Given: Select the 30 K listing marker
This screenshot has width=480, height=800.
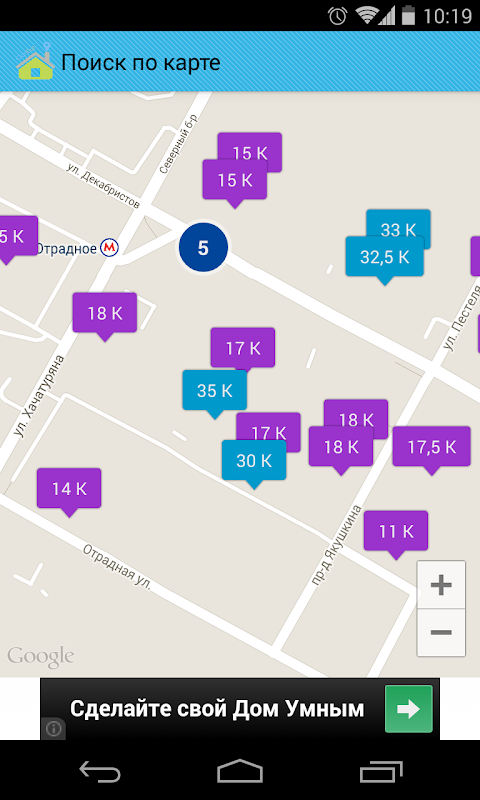Looking at the screenshot, I should [x=254, y=461].
